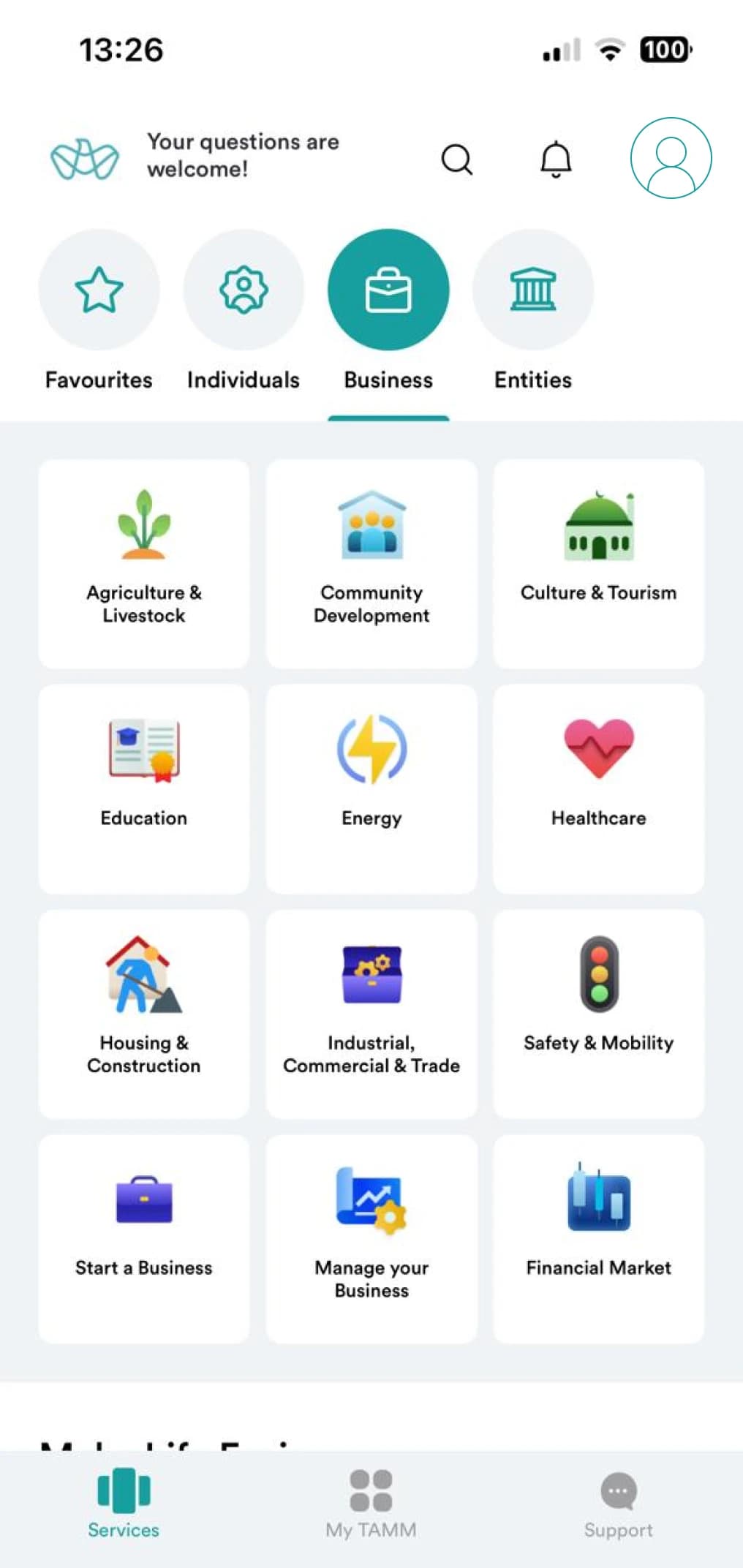This screenshot has height=1568, width=743.
Task: Open the user profile avatar
Action: (671, 158)
